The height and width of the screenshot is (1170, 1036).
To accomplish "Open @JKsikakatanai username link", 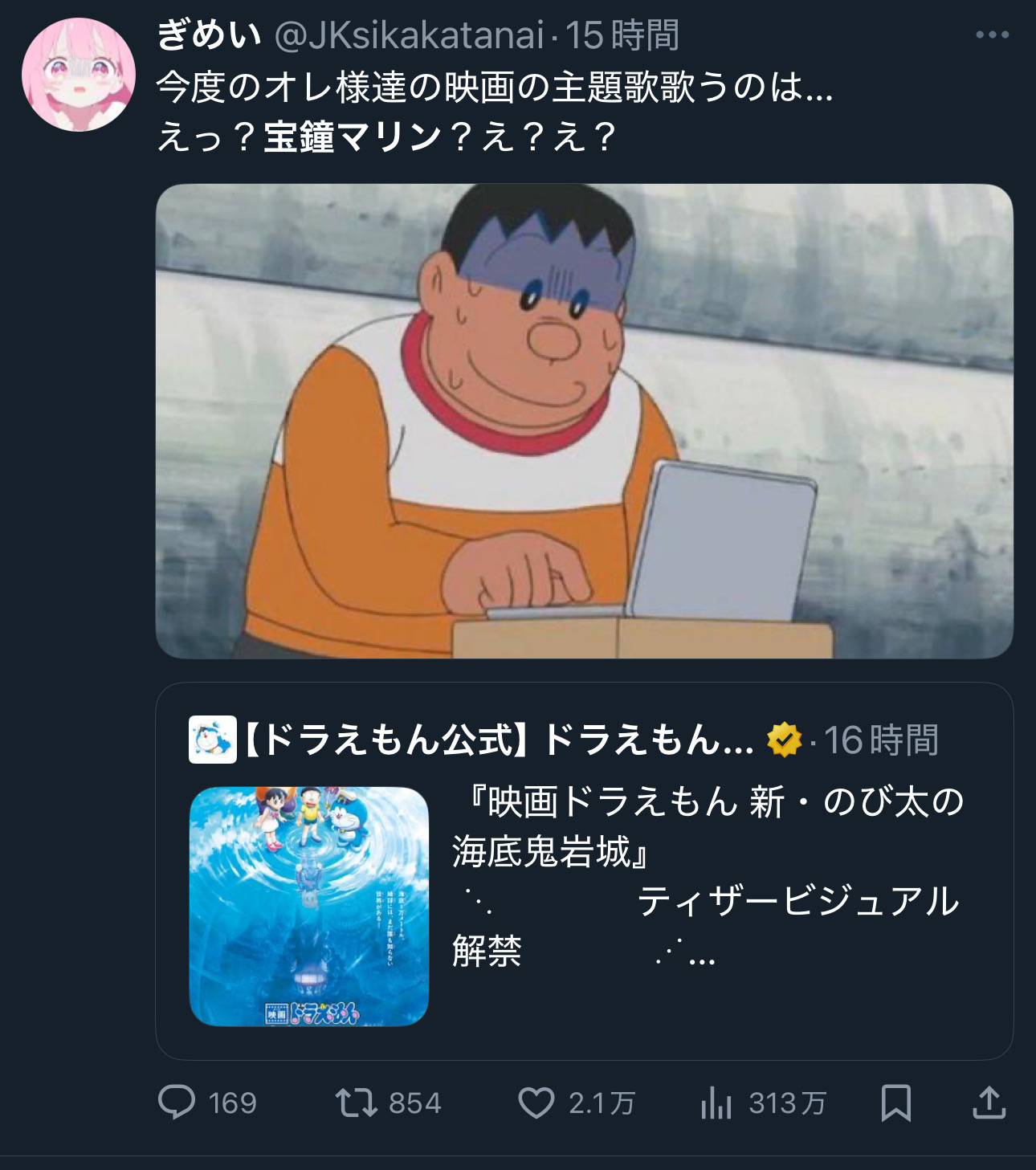I will [409, 35].
